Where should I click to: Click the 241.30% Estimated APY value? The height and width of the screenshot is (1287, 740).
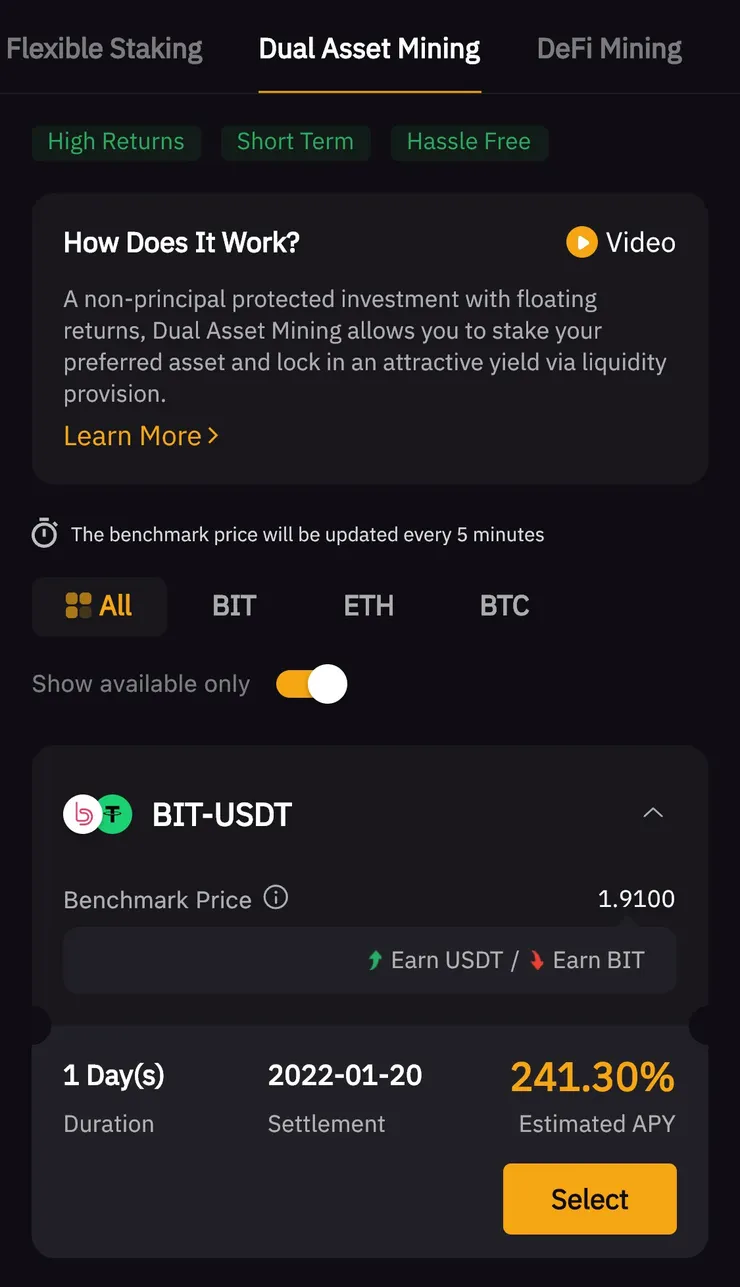point(591,1077)
